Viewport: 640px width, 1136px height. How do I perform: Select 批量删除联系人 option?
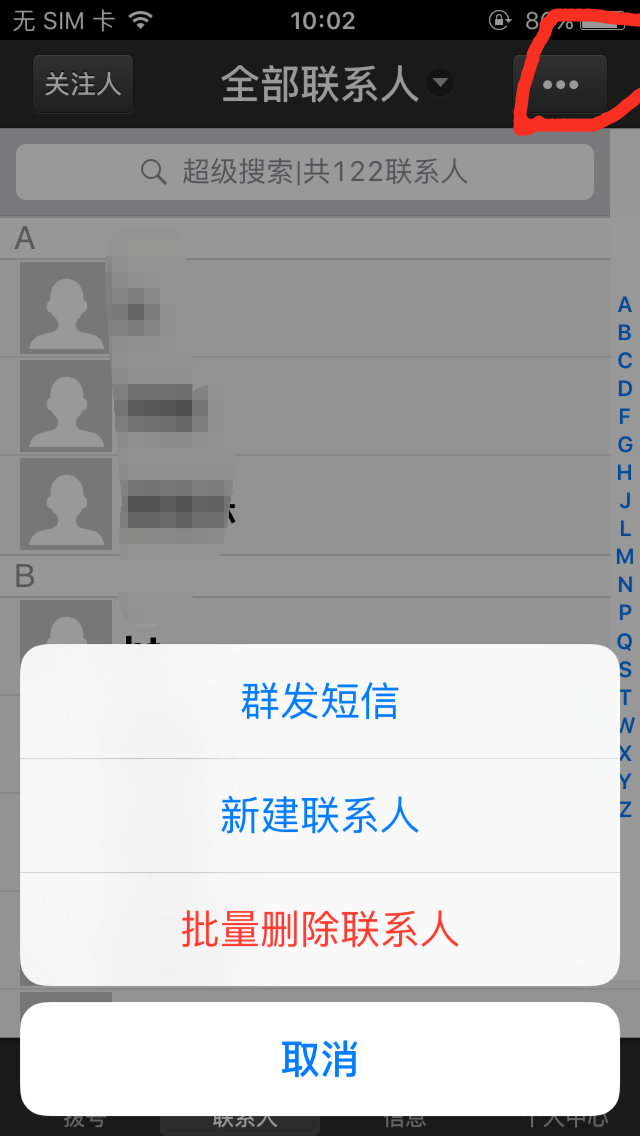[320, 930]
